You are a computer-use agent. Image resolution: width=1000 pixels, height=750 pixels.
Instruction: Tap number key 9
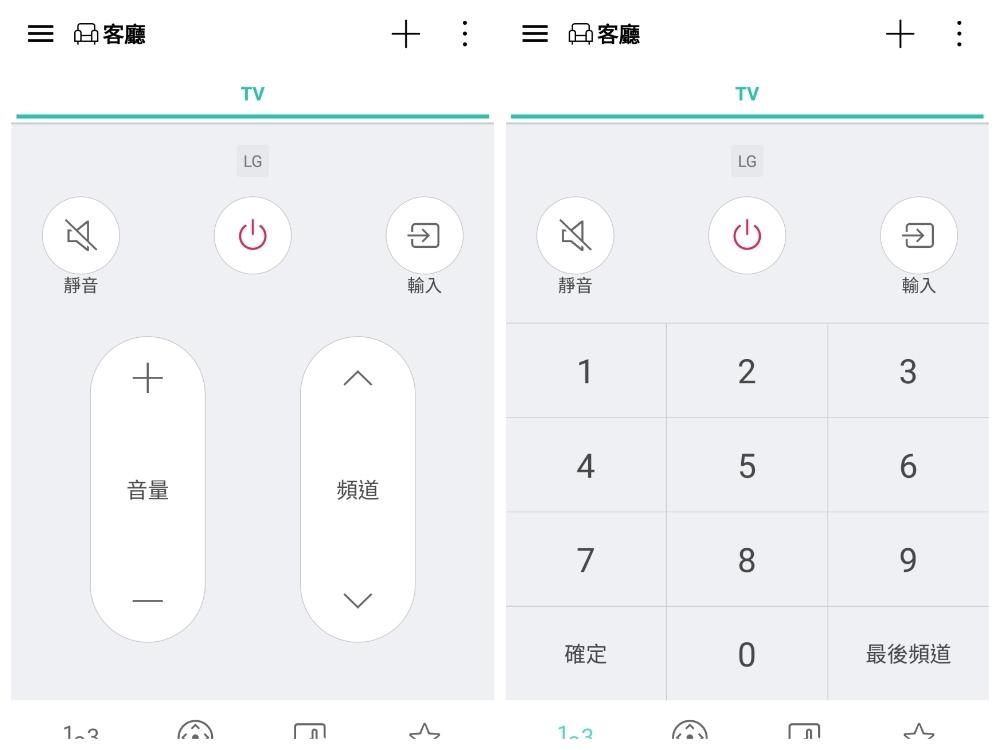[x=908, y=560]
